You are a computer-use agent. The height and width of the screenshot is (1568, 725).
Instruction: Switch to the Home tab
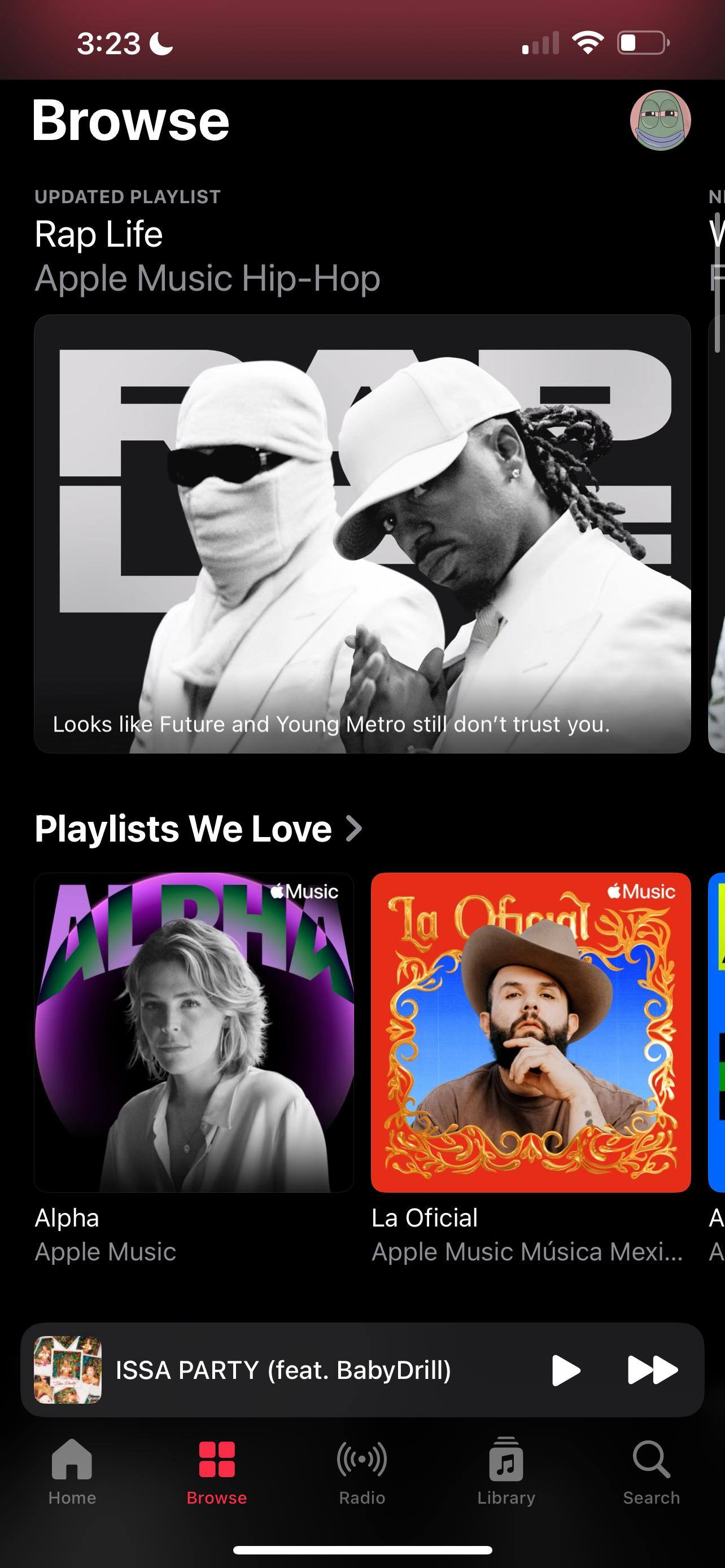tap(72, 1470)
